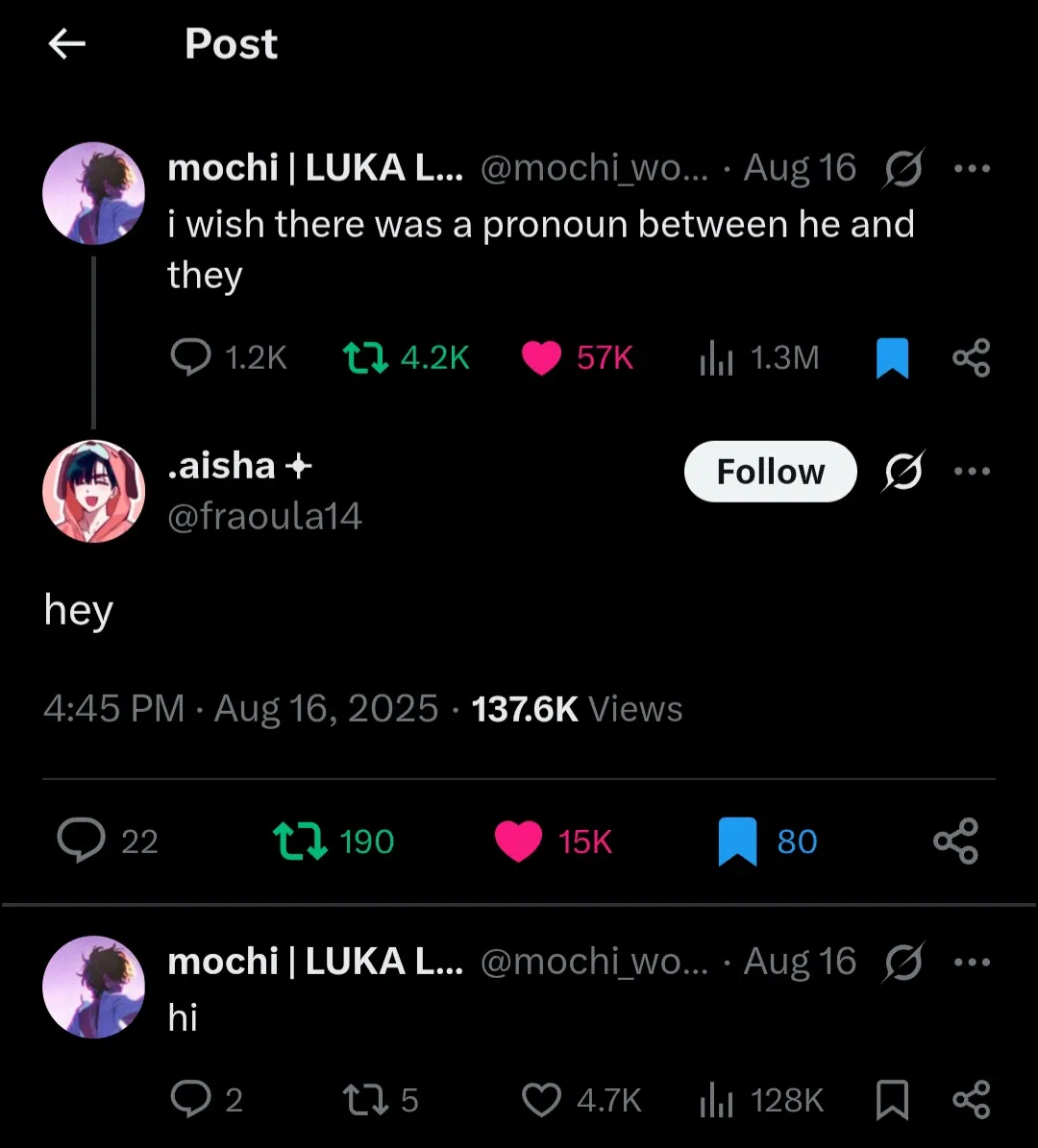Screen dimensions: 1038x1148
Task: Click the reply icon on mochi's pronoun post
Action: pos(192,356)
